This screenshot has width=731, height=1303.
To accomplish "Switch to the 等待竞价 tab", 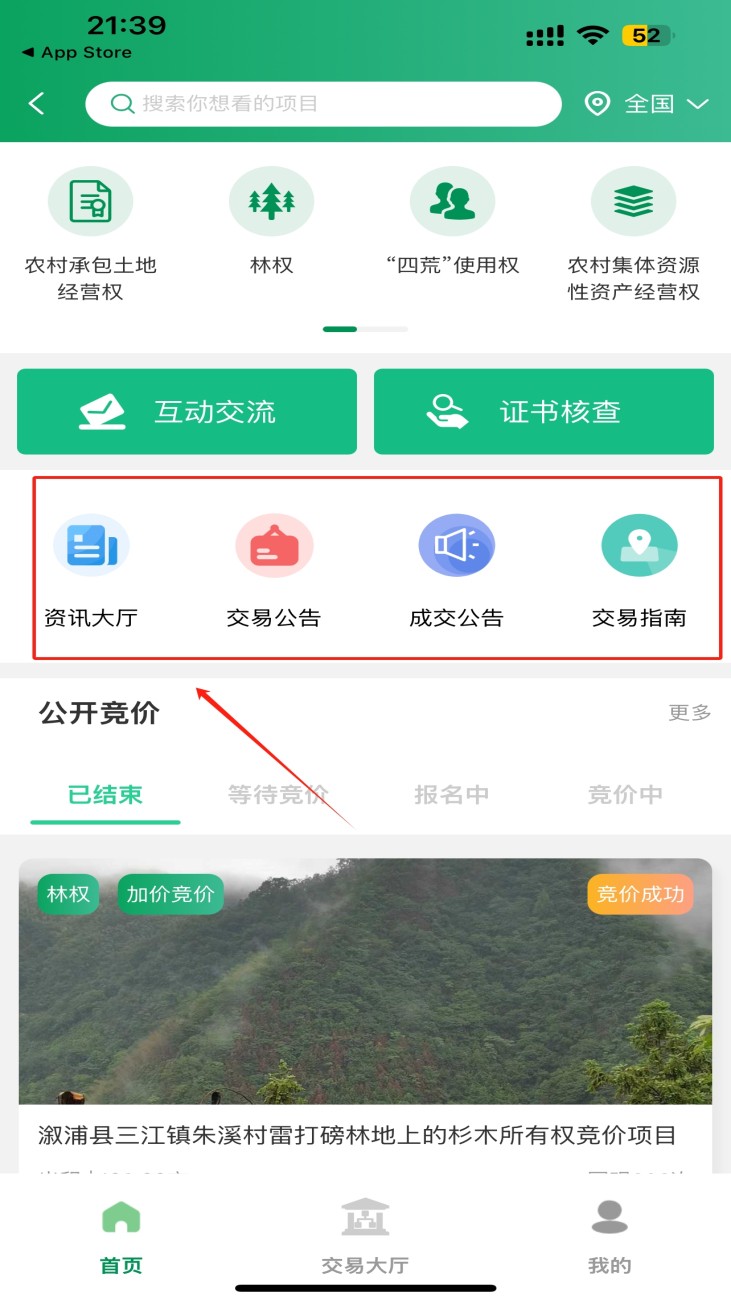I will coord(278,795).
